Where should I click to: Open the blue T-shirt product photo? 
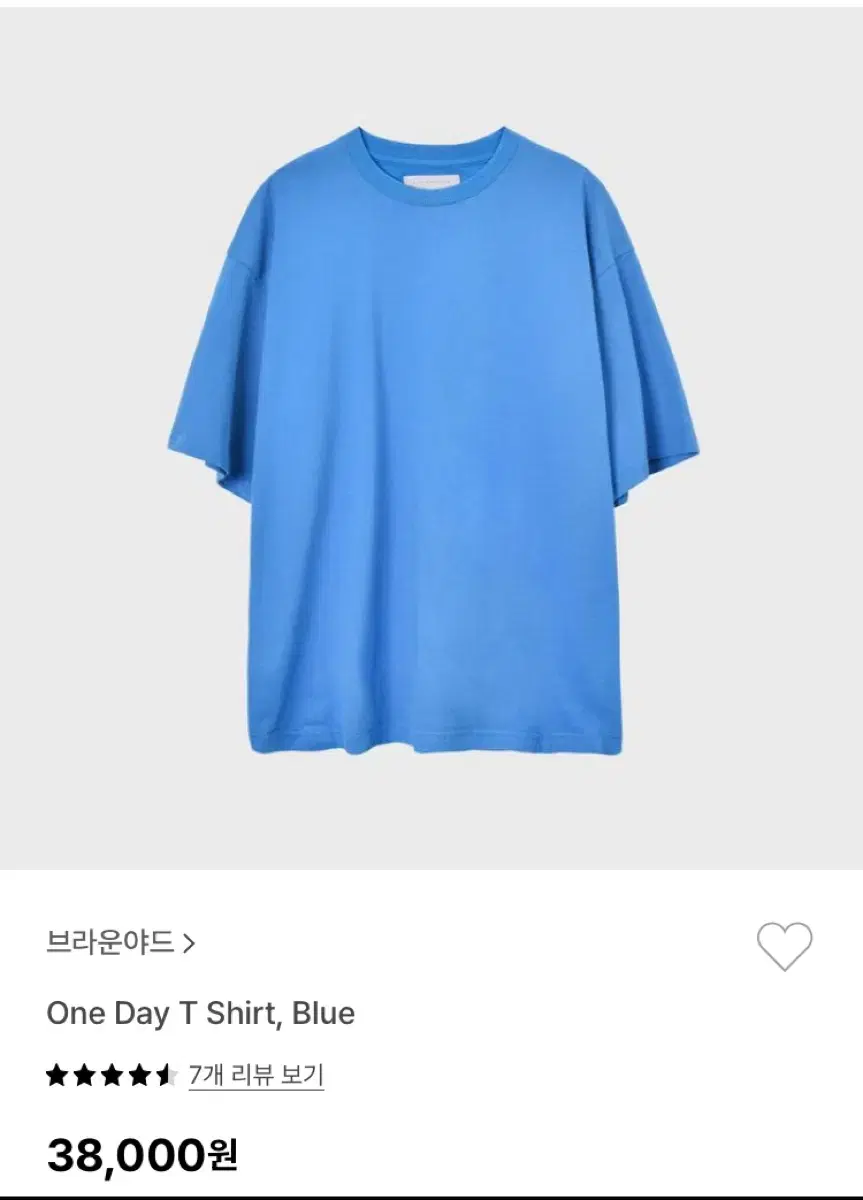pos(430,440)
